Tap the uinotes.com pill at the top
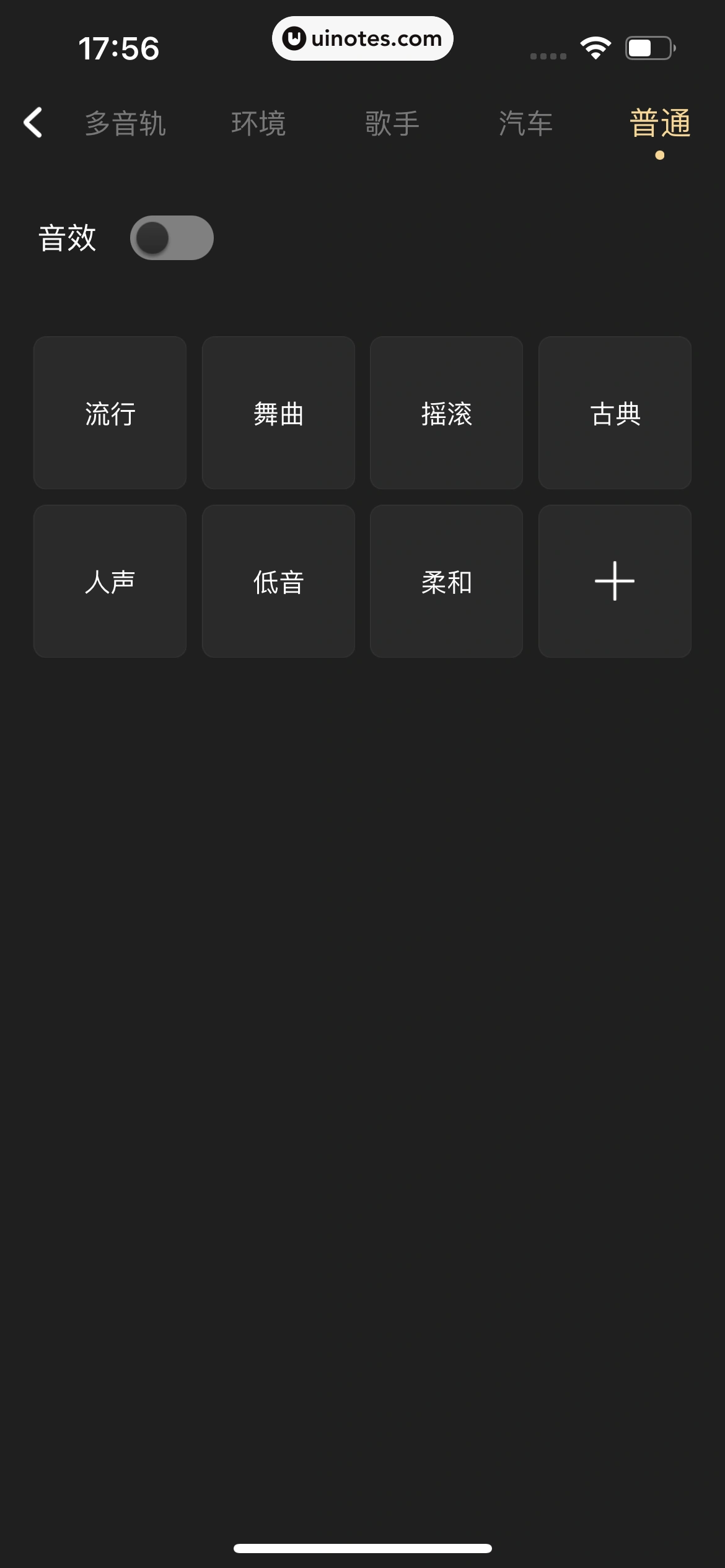The image size is (725, 1568). coord(362,38)
